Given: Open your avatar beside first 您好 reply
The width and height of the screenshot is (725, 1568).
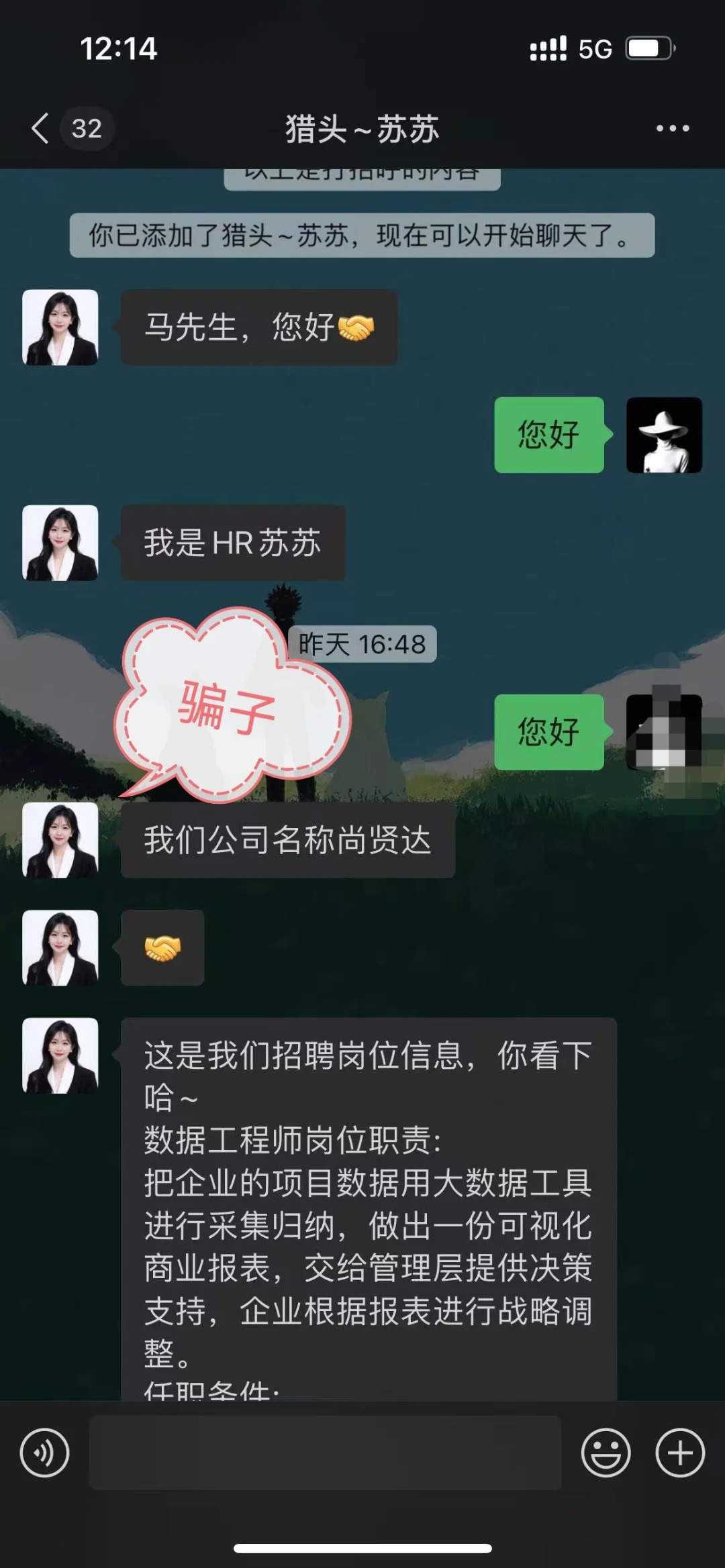Looking at the screenshot, I should coord(663,435).
